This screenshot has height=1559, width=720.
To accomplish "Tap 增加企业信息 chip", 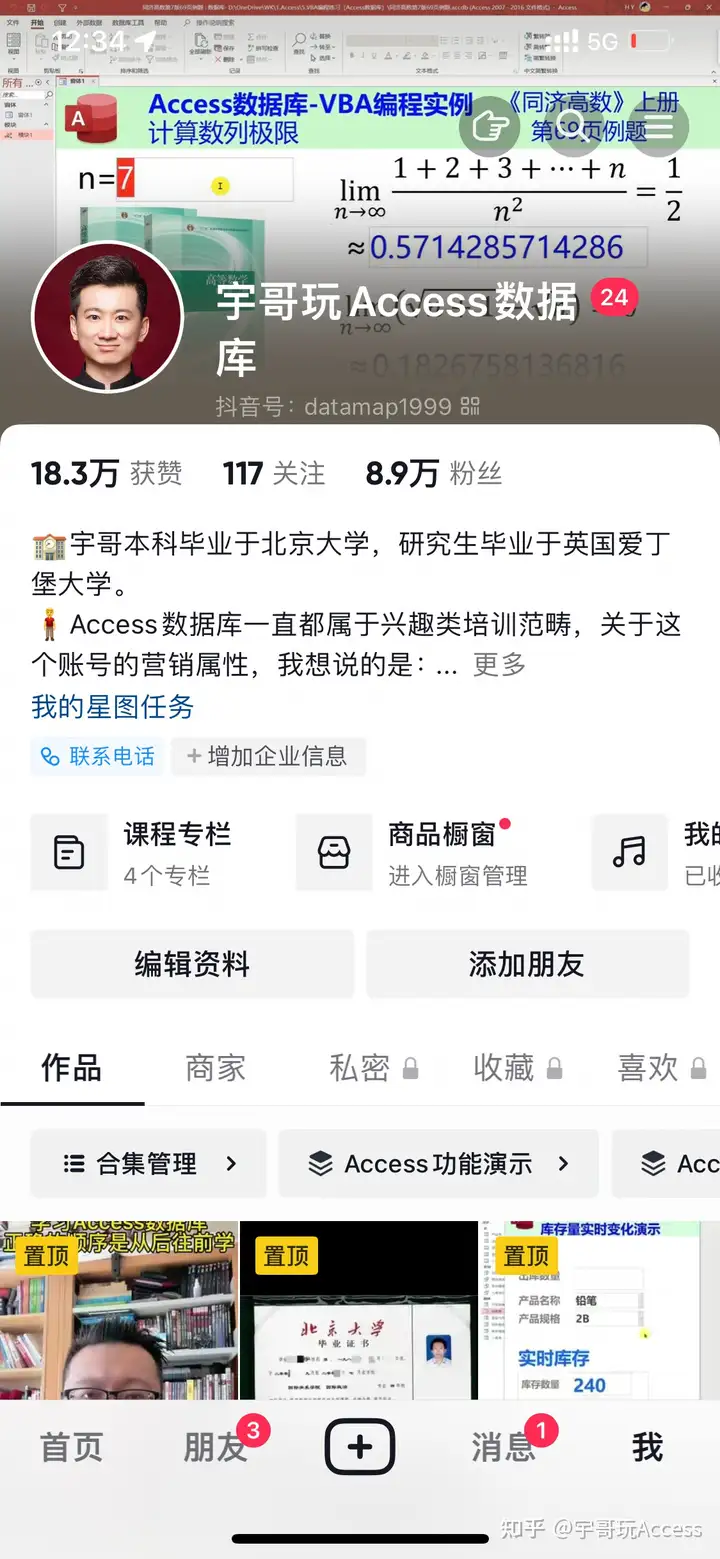I will click(267, 756).
